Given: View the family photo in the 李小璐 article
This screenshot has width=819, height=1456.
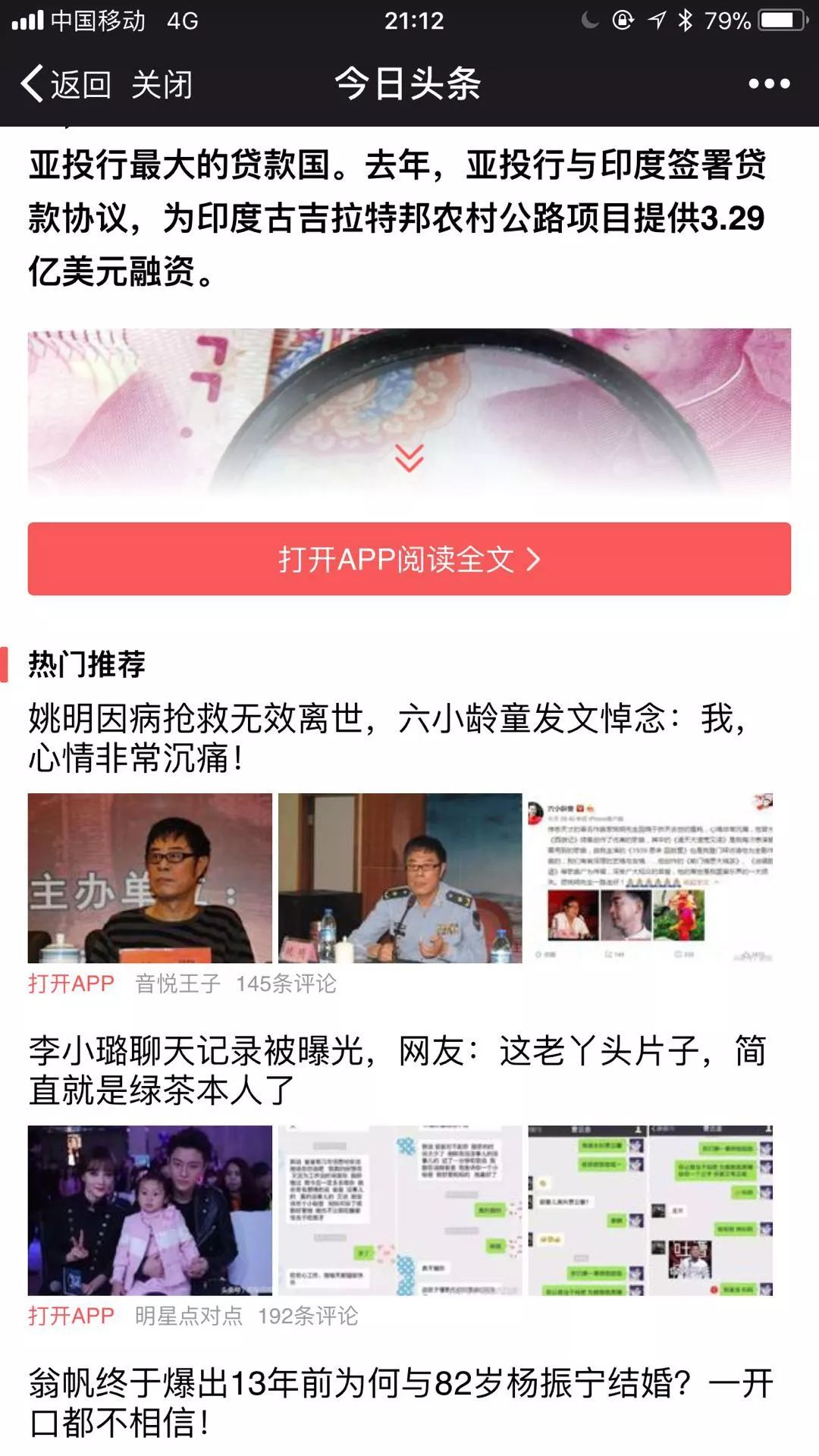Looking at the screenshot, I should pyautogui.click(x=150, y=1210).
